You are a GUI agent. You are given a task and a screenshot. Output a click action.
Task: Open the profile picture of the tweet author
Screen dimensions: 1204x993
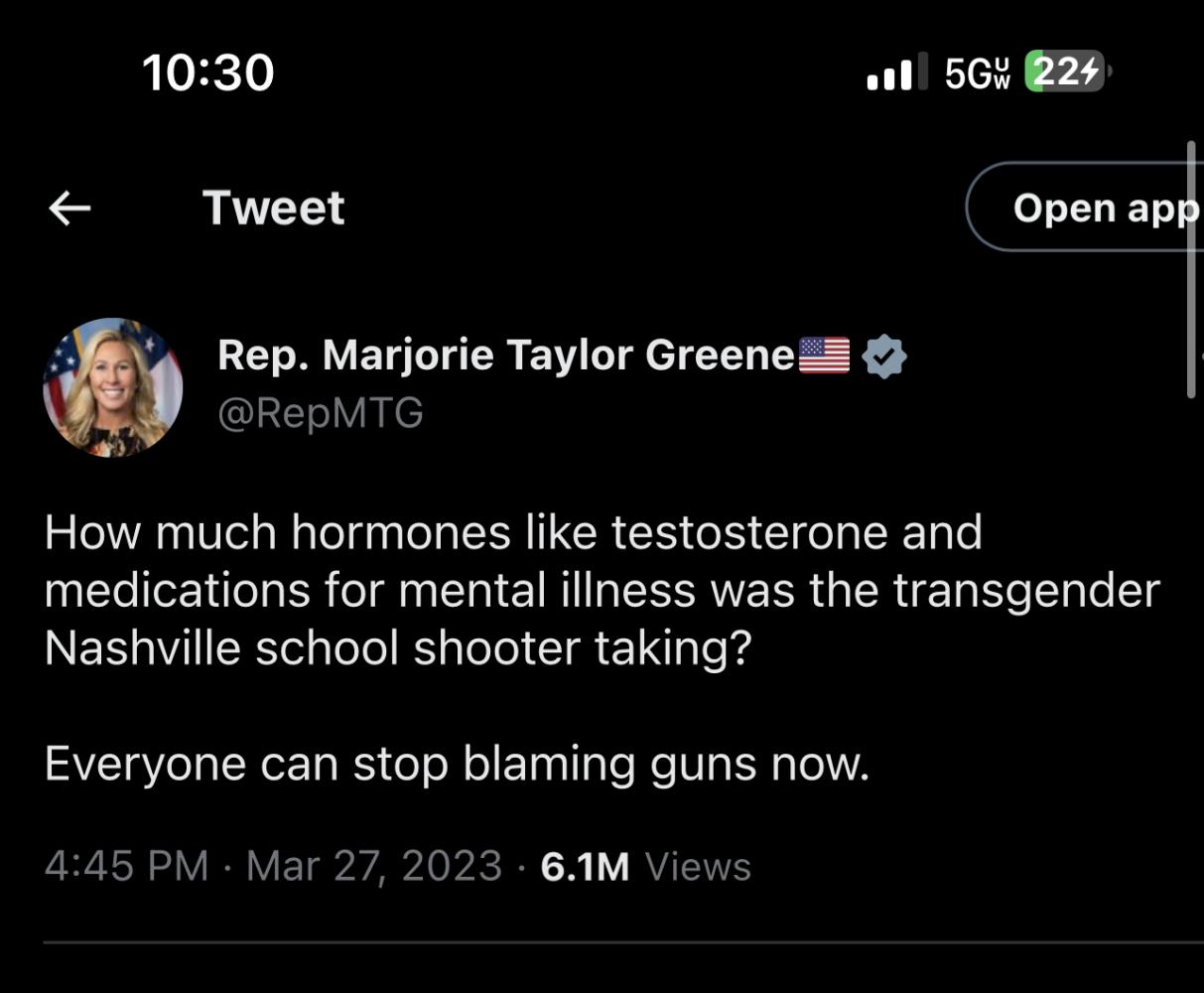click(x=112, y=387)
